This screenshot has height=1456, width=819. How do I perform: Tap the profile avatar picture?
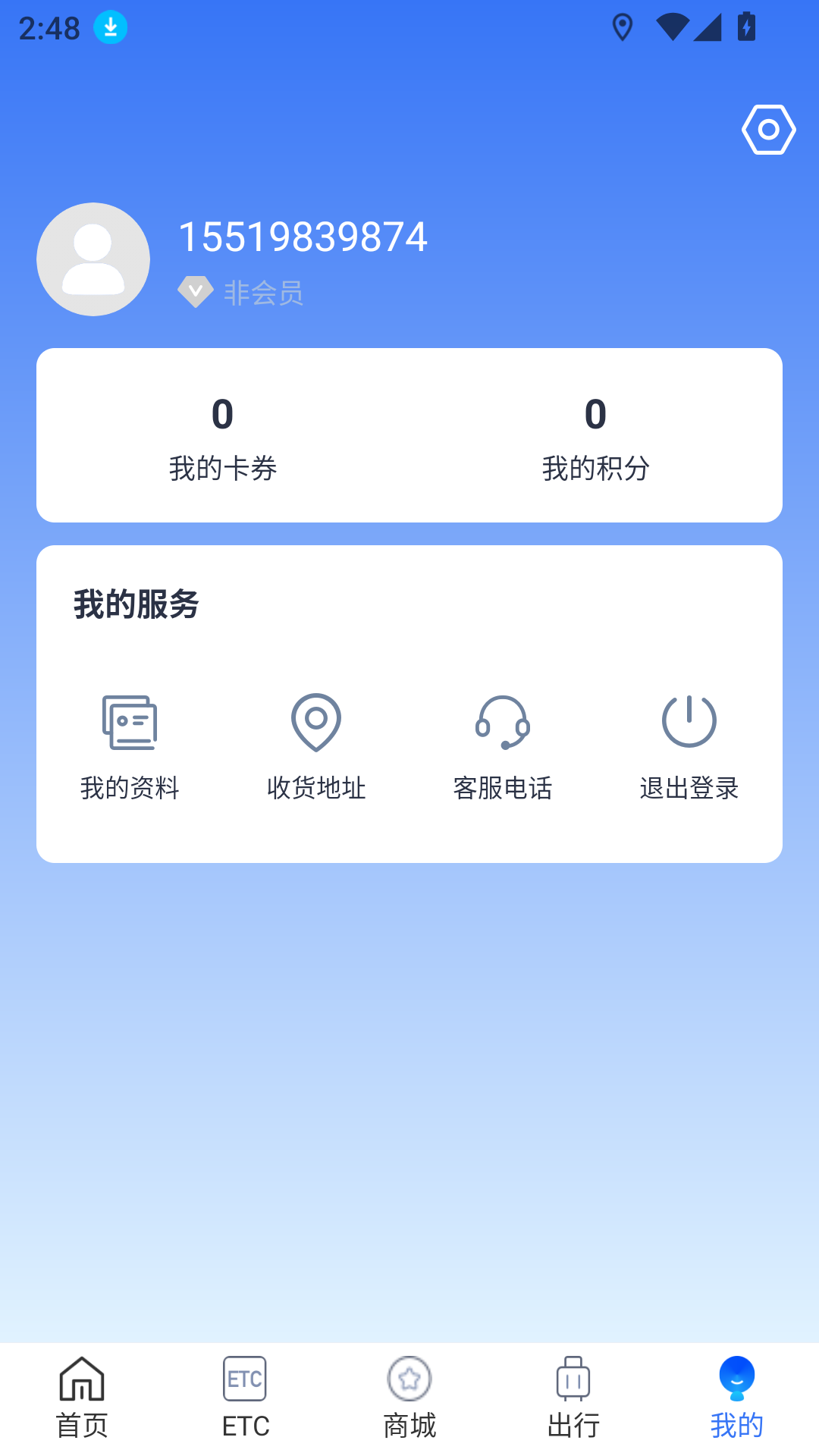click(93, 259)
